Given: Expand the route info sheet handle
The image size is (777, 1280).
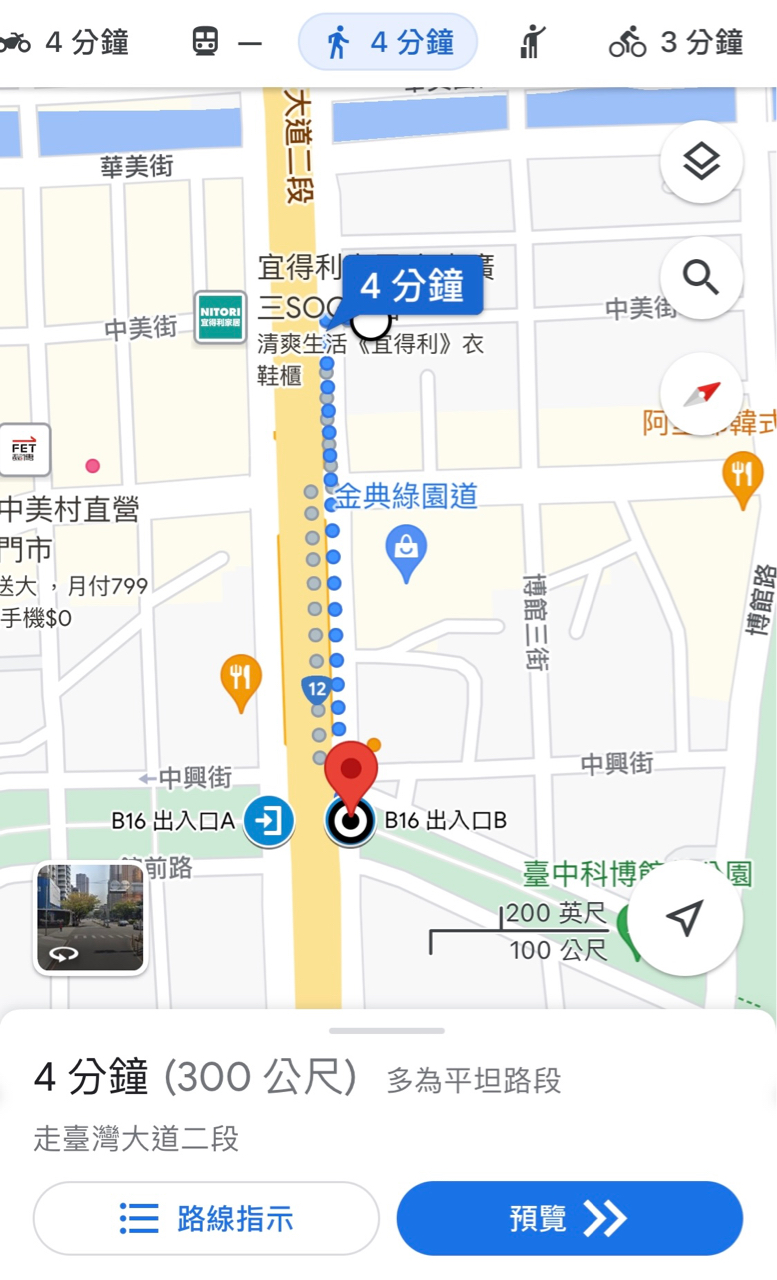Looking at the screenshot, I should (x=387, y=1030).
